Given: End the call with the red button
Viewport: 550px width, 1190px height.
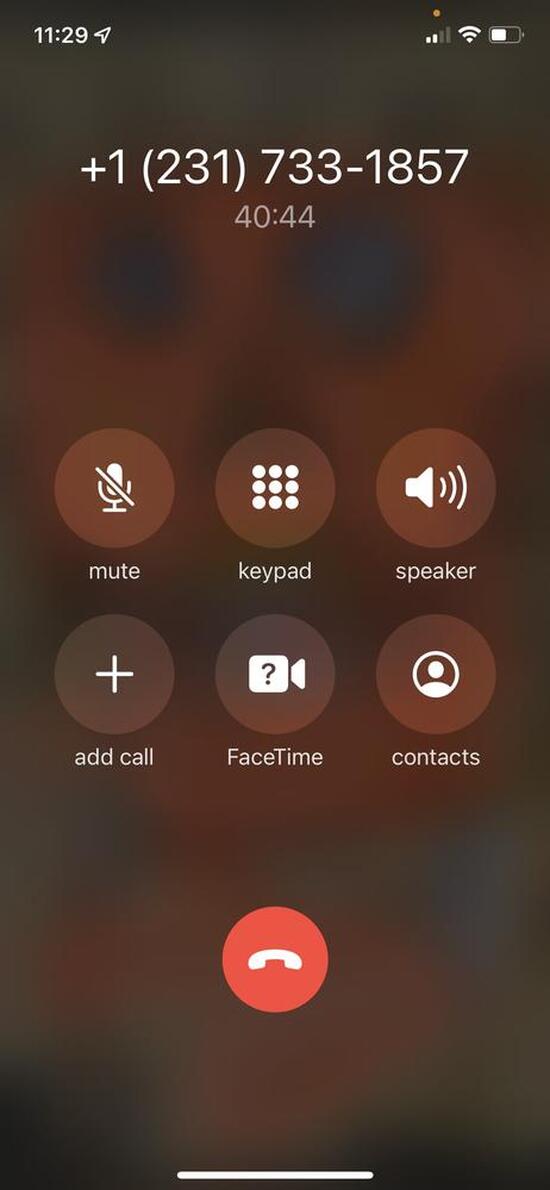Looking at the screenshot, I should [x=275, y=960].
